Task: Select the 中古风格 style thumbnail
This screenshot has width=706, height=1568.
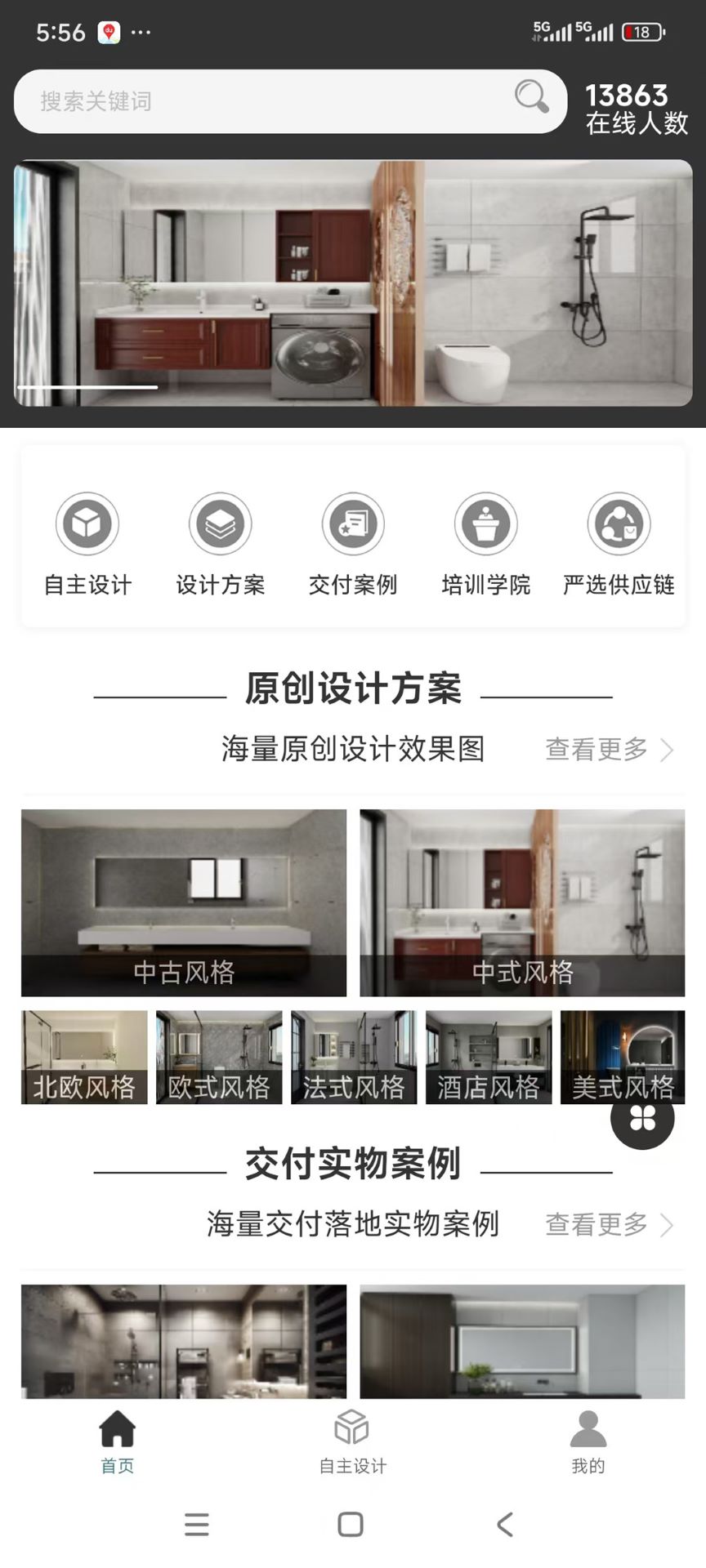Action: (183, 902)
